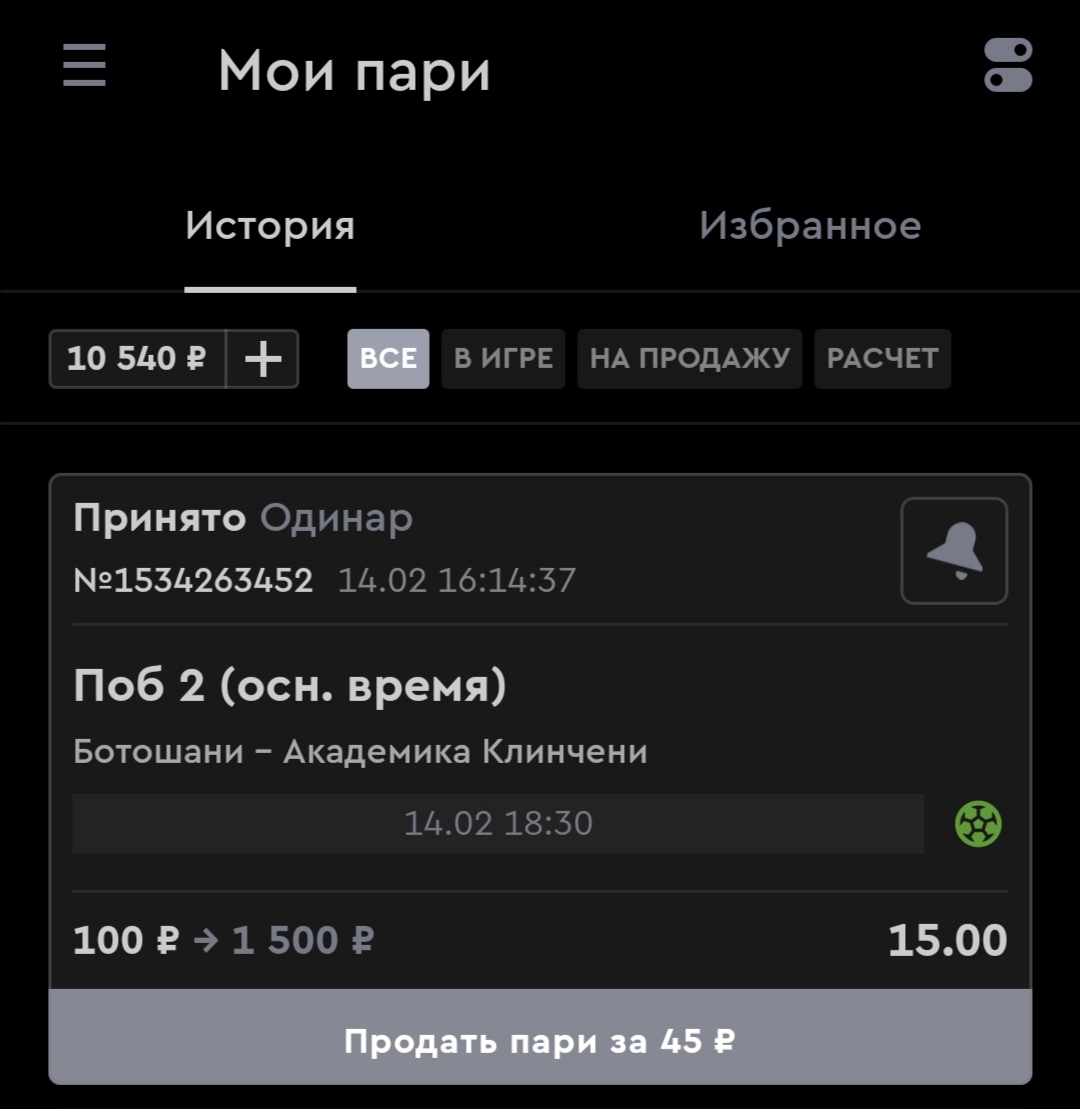Toggle the В ИГРЕ filter
The image size is (1080, 1109).
tap(503, 358)
